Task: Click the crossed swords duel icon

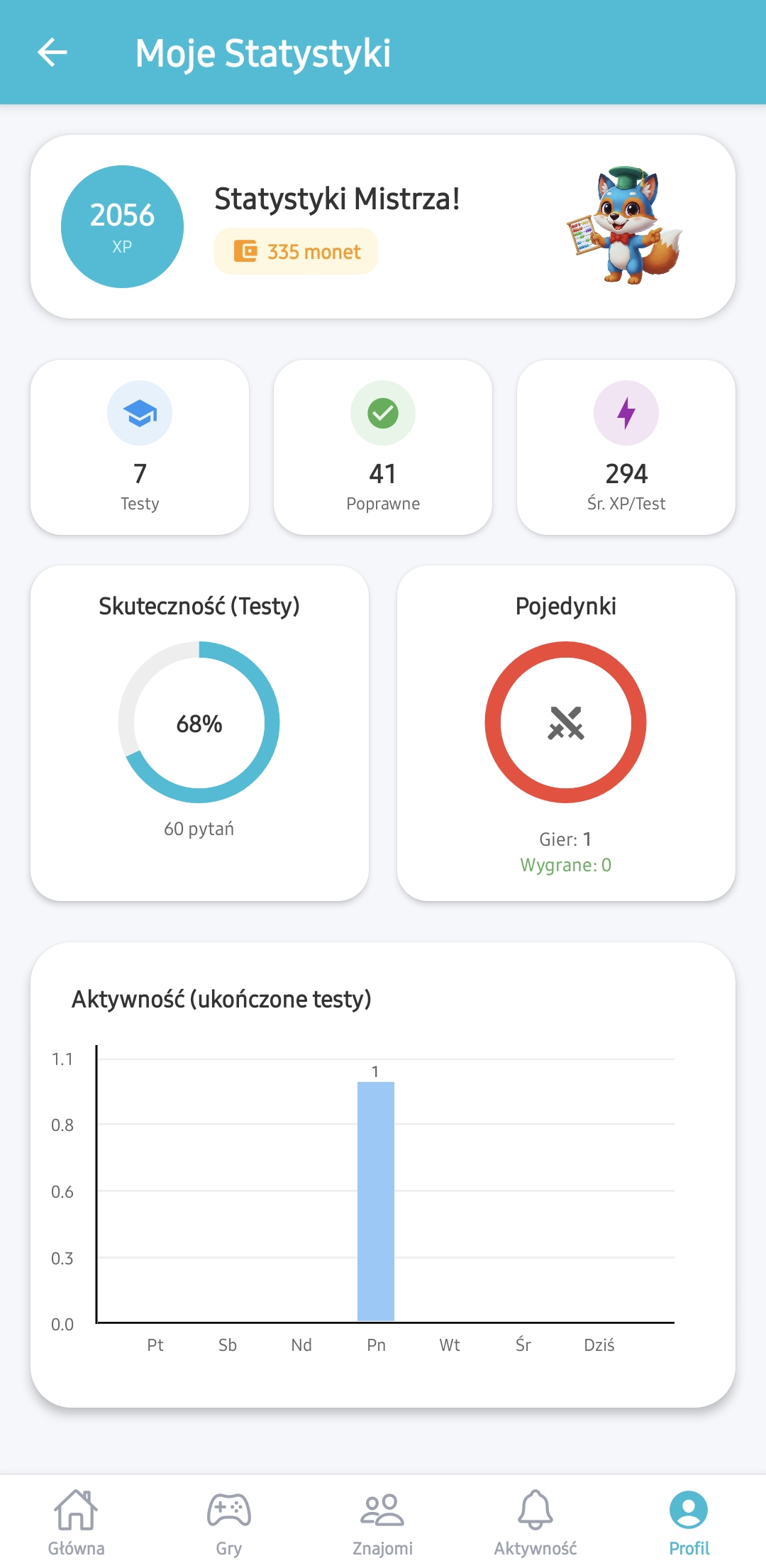Action: [x=566, y=724]
